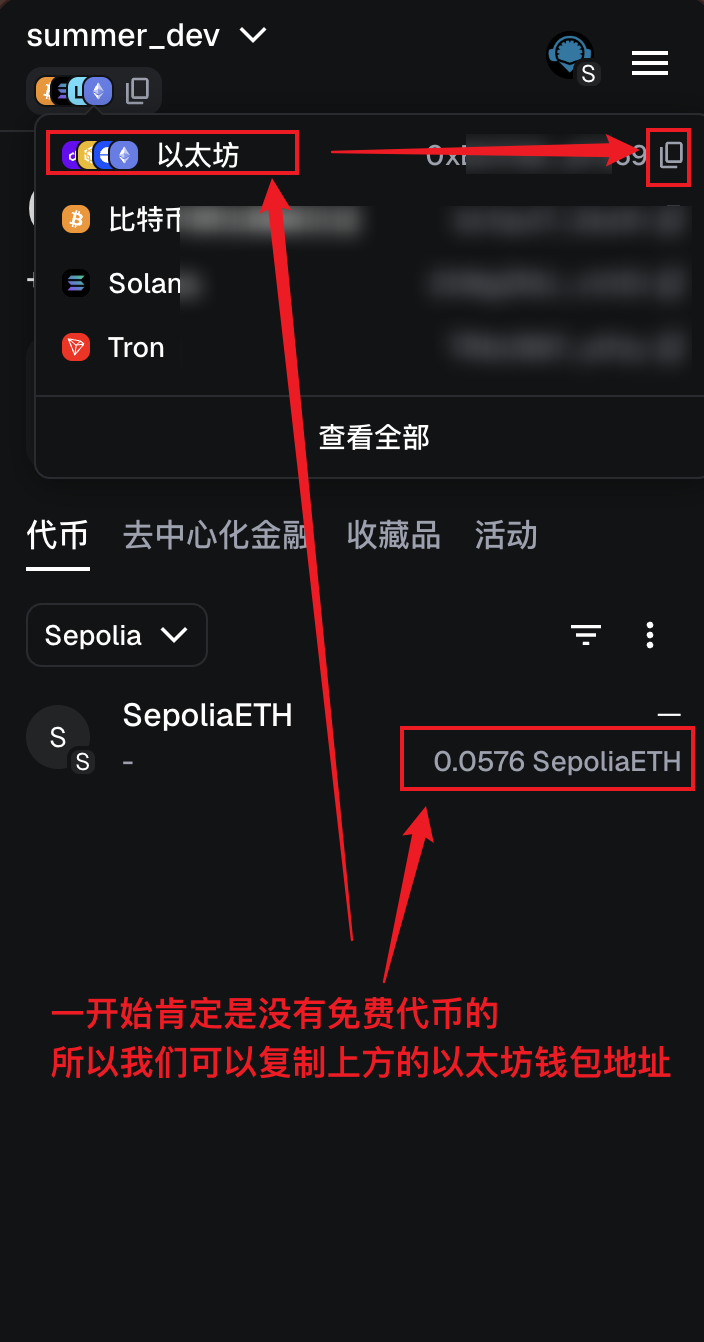Select the 以太坊 address row
The height and width of the screenshot is (1342, 704).
coord(198,155)
